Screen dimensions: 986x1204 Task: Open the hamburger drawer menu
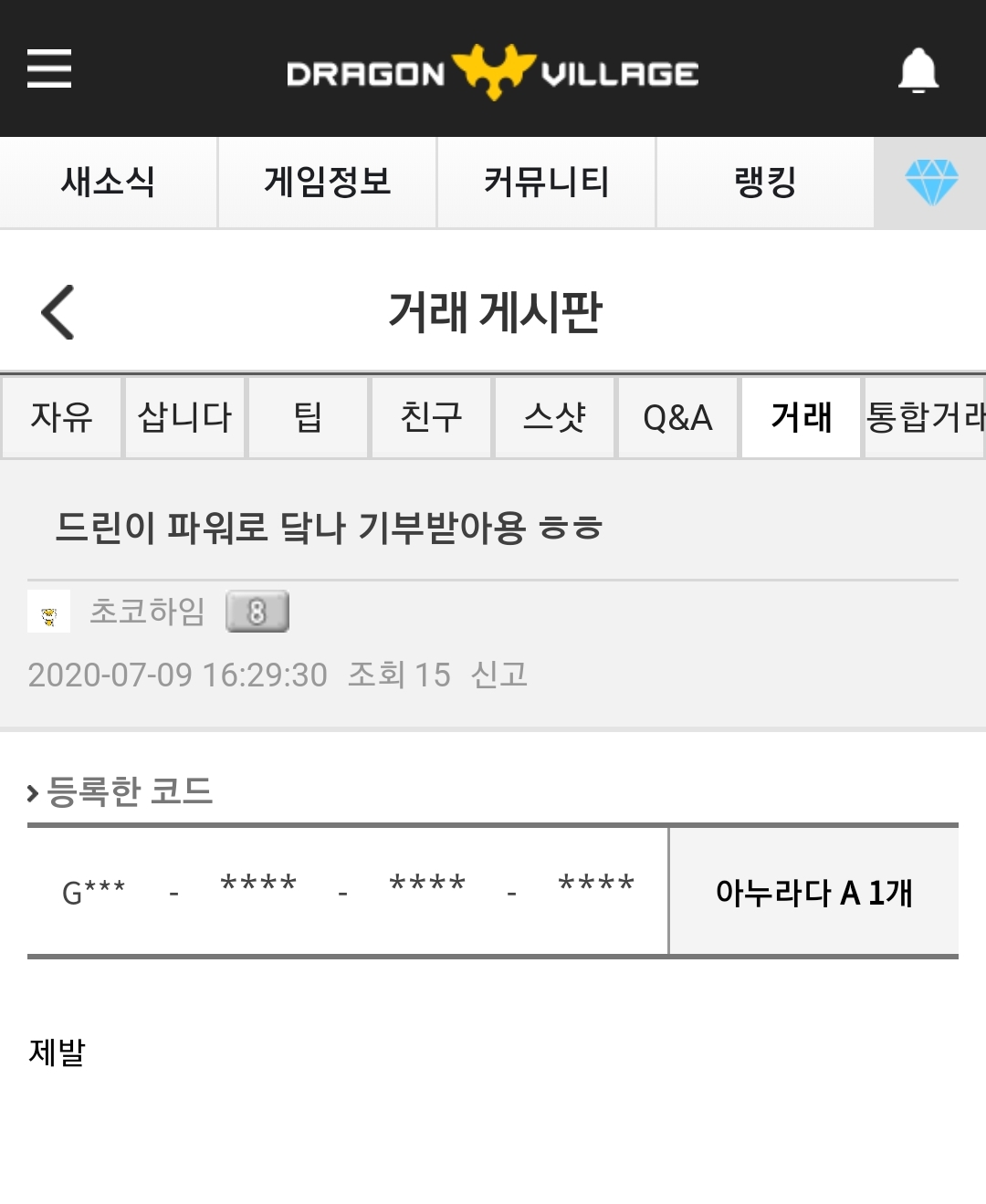tap(49, 68)
